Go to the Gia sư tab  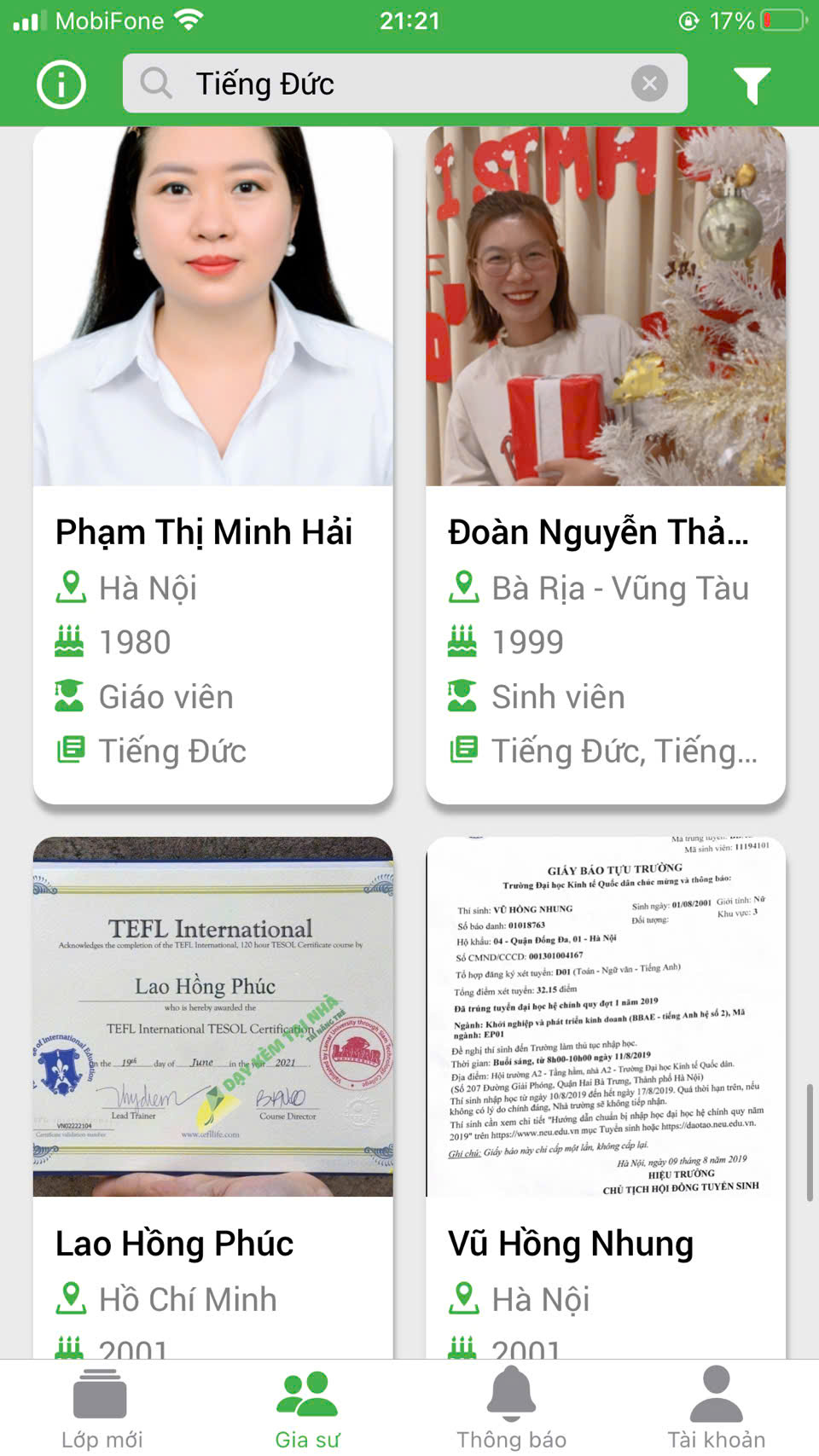[x=307, y=1407]
